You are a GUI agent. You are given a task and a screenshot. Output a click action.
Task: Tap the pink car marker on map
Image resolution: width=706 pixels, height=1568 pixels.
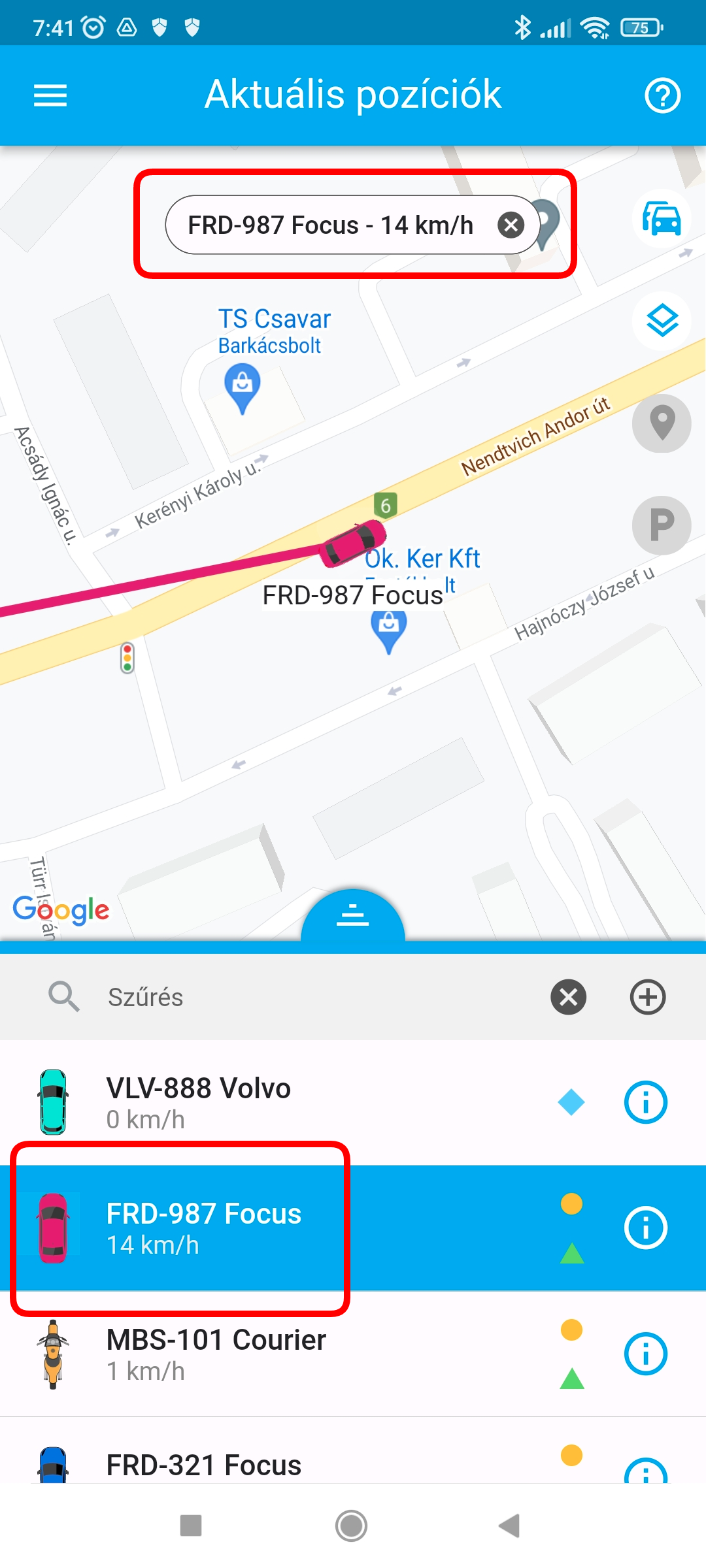tap(353, 543)
